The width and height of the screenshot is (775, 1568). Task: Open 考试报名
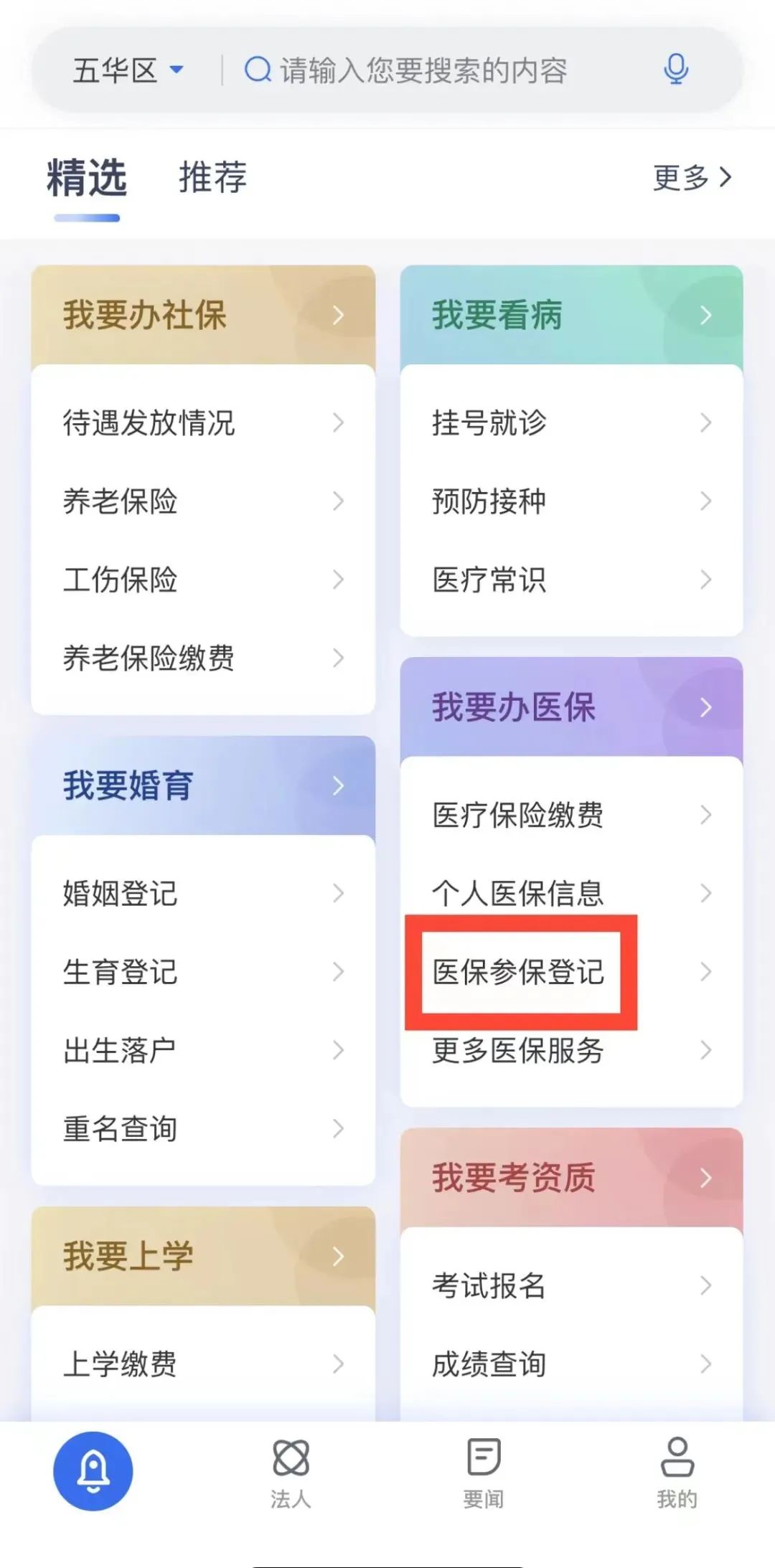click(x=571, y=1285)
